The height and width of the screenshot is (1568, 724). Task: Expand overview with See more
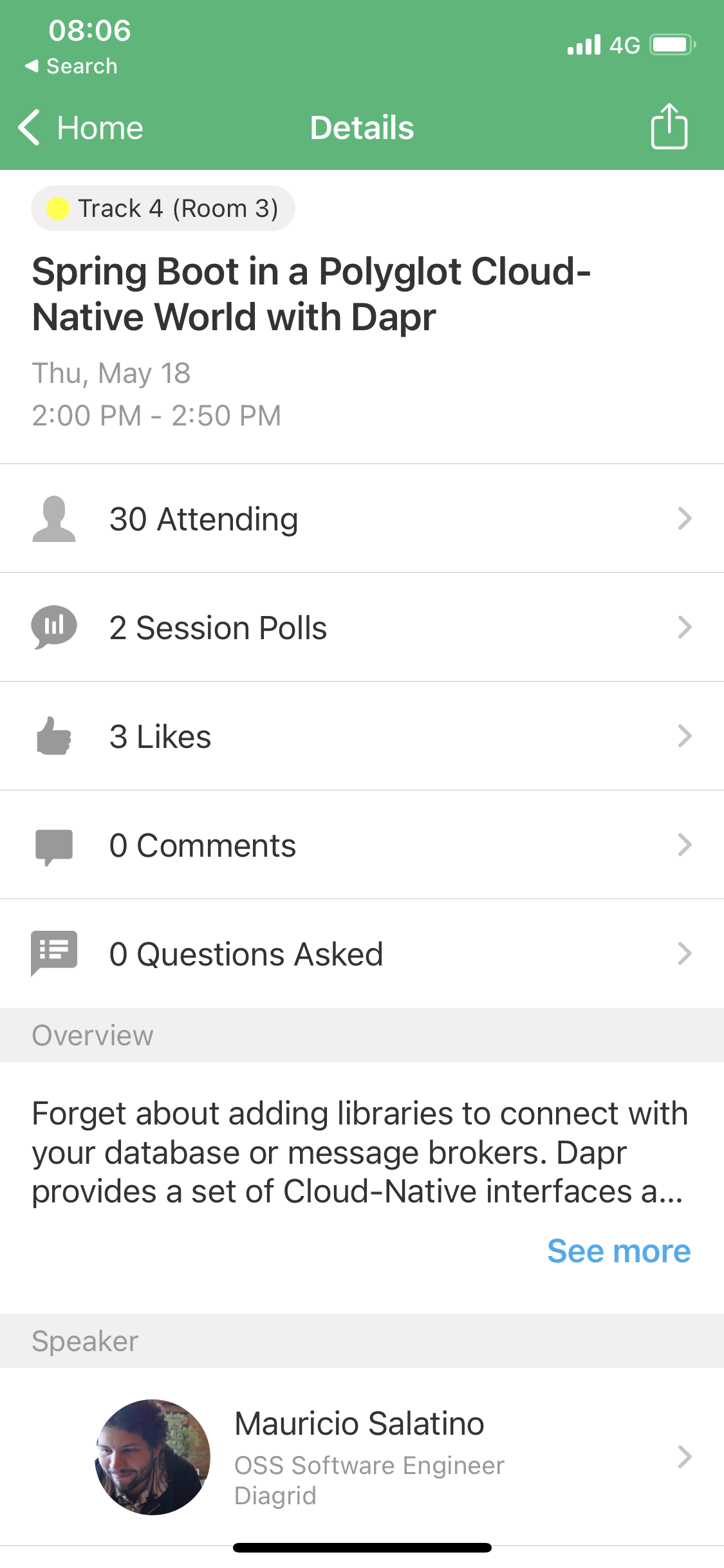pos(619,1251)
